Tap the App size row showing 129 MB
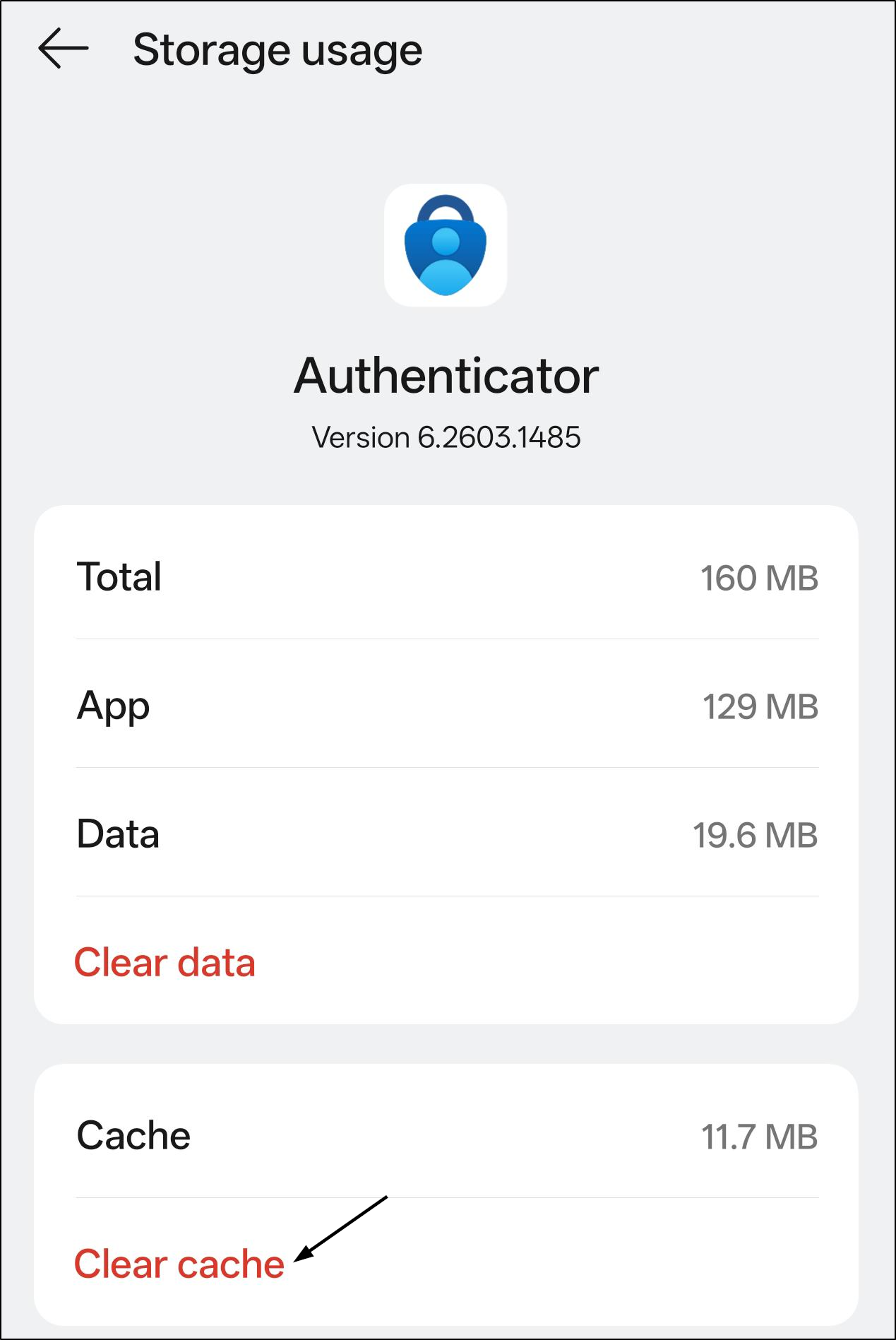 (x=446, y=704)
